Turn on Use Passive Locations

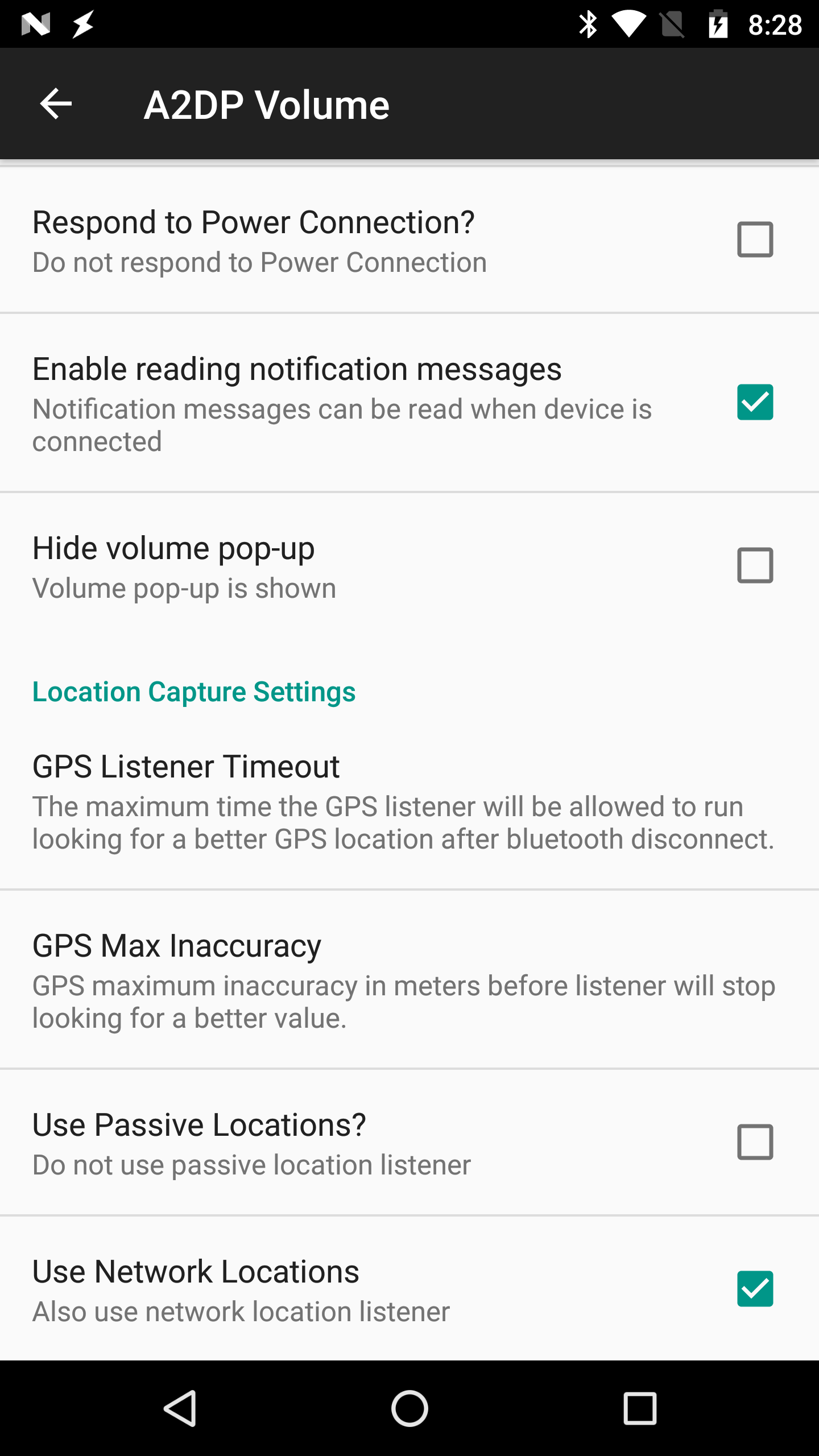pos(755,1142)
